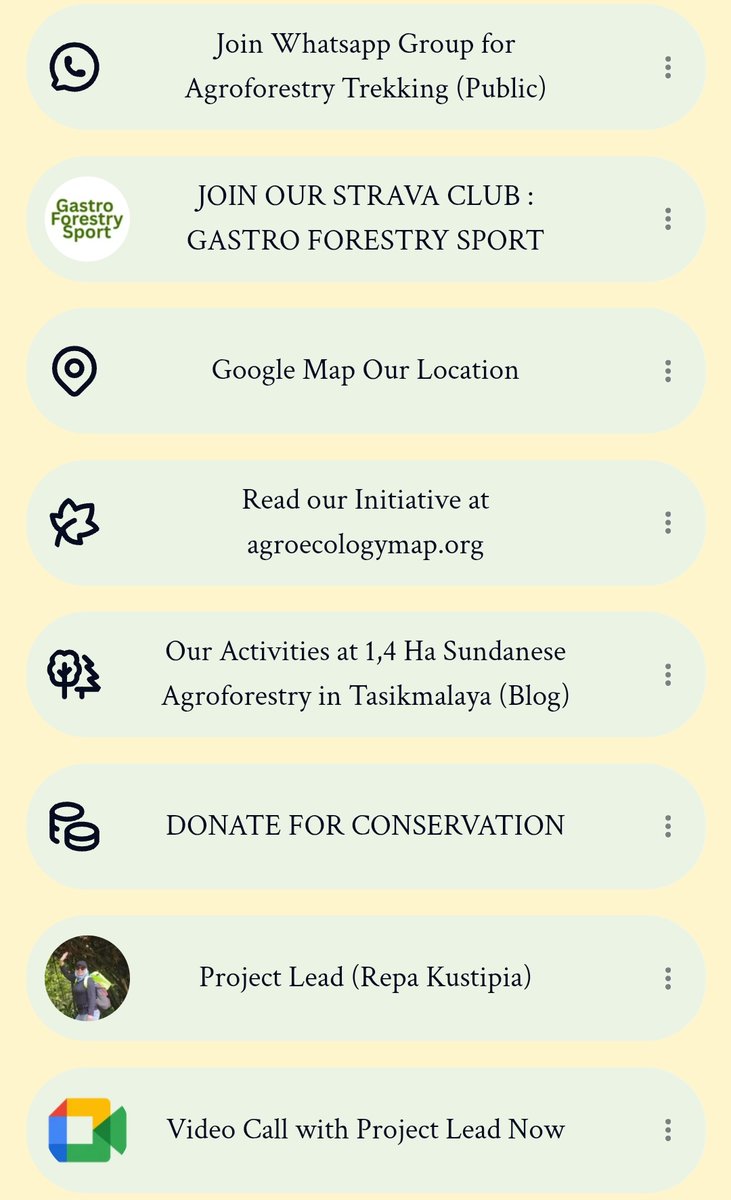Join the Gastro Forestry Sport Strava club
Image resolution: width=731 pixels, height=1200 pixels.
(x=365, y=219)
